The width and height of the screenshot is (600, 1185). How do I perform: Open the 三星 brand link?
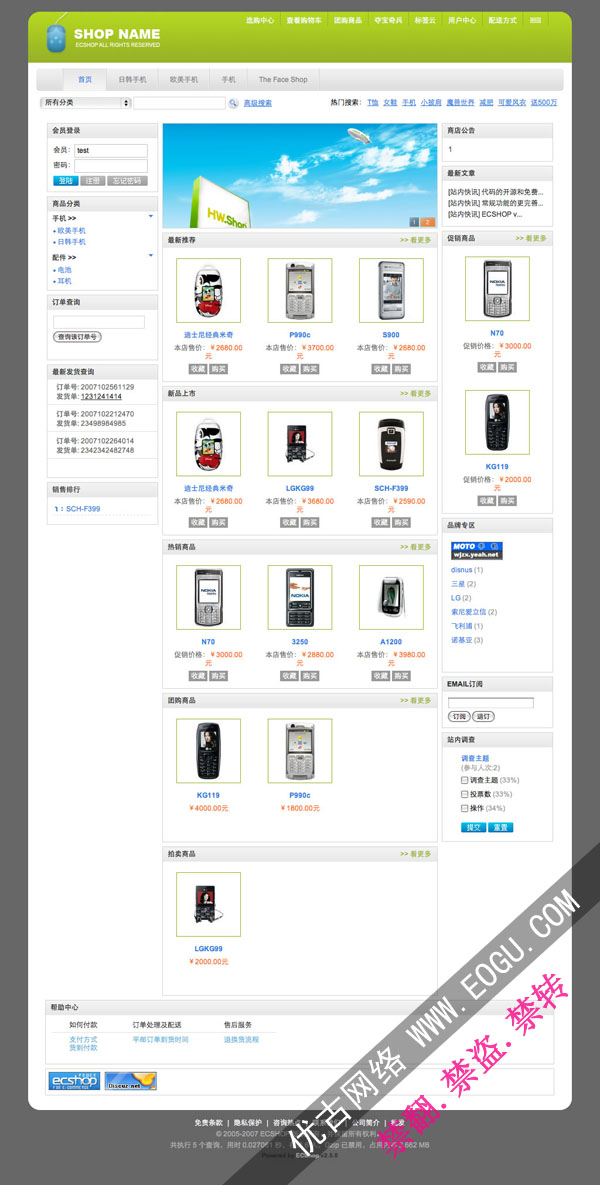point(458,584)
